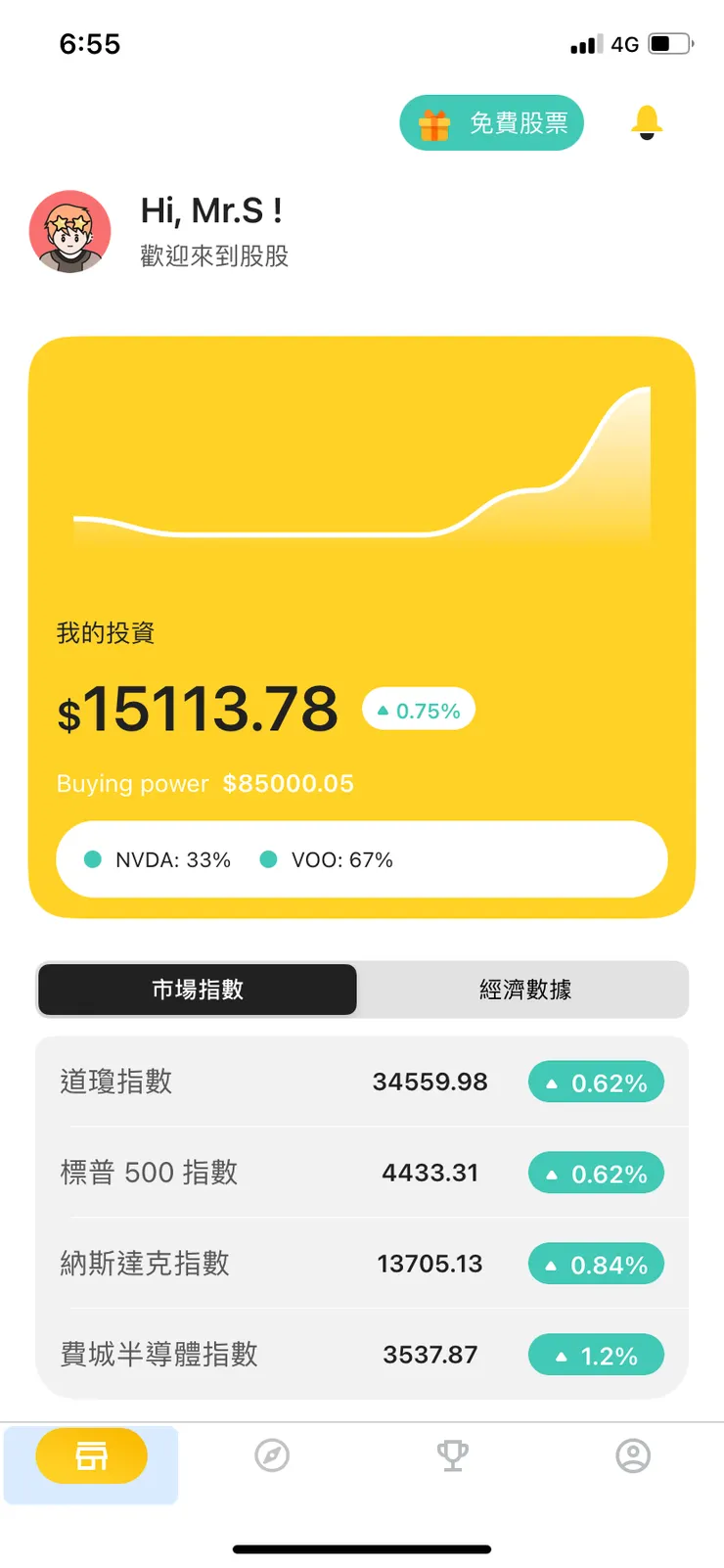The image size is (724, 1568).
Task: Open the discover compass icon
Action: tap(271, 1455)
